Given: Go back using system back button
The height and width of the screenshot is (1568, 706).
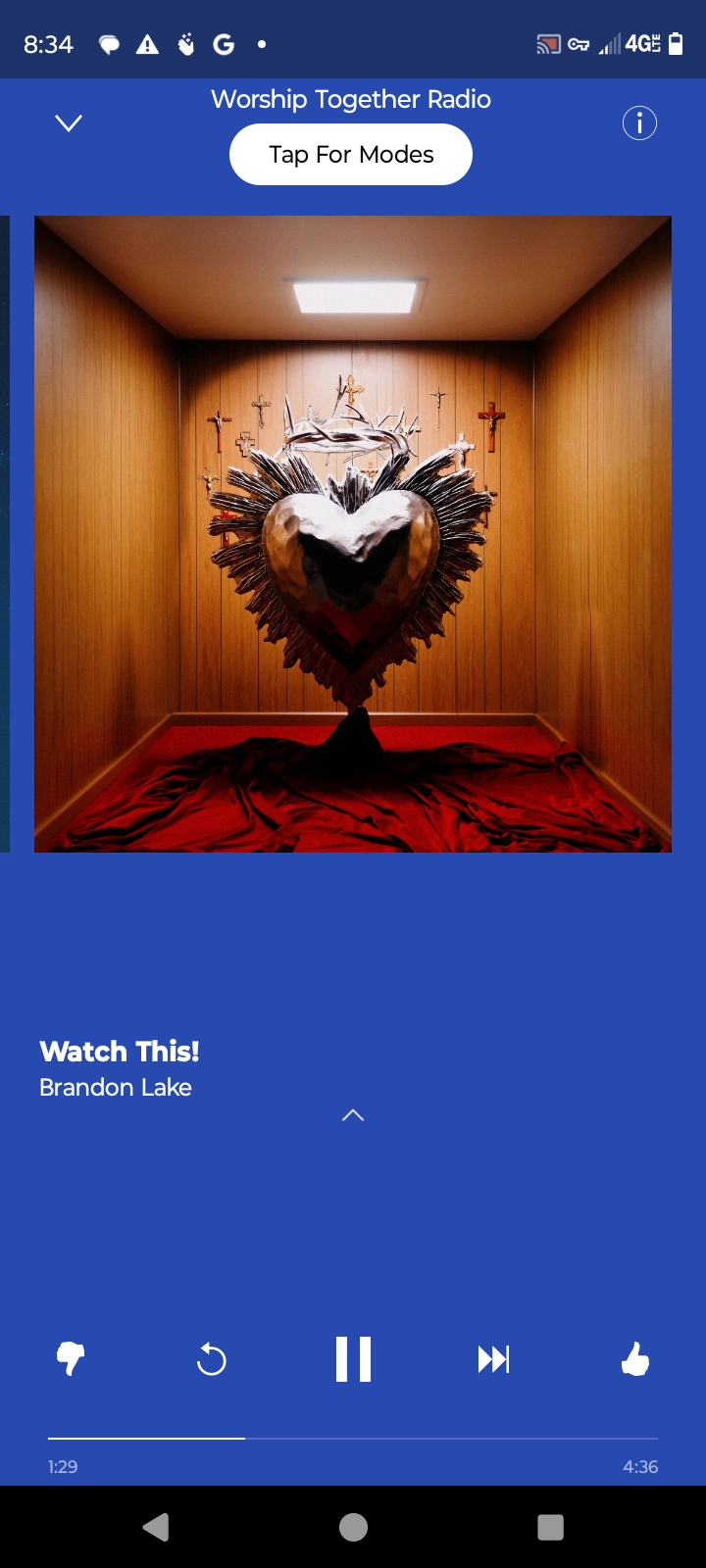Looking at the screenshot, I should click(x=156, y=1527).
